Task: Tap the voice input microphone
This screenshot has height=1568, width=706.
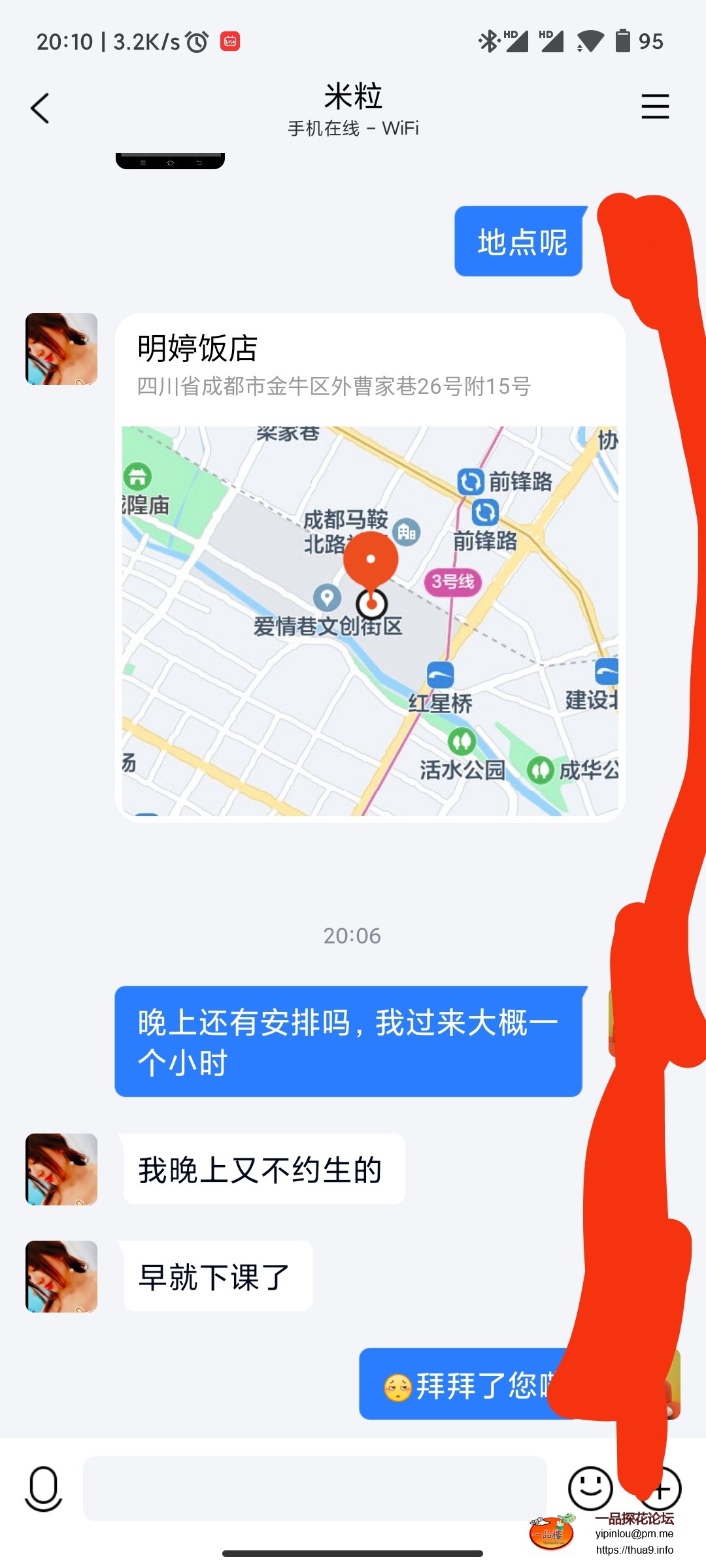Action: tap(43, 1488)
